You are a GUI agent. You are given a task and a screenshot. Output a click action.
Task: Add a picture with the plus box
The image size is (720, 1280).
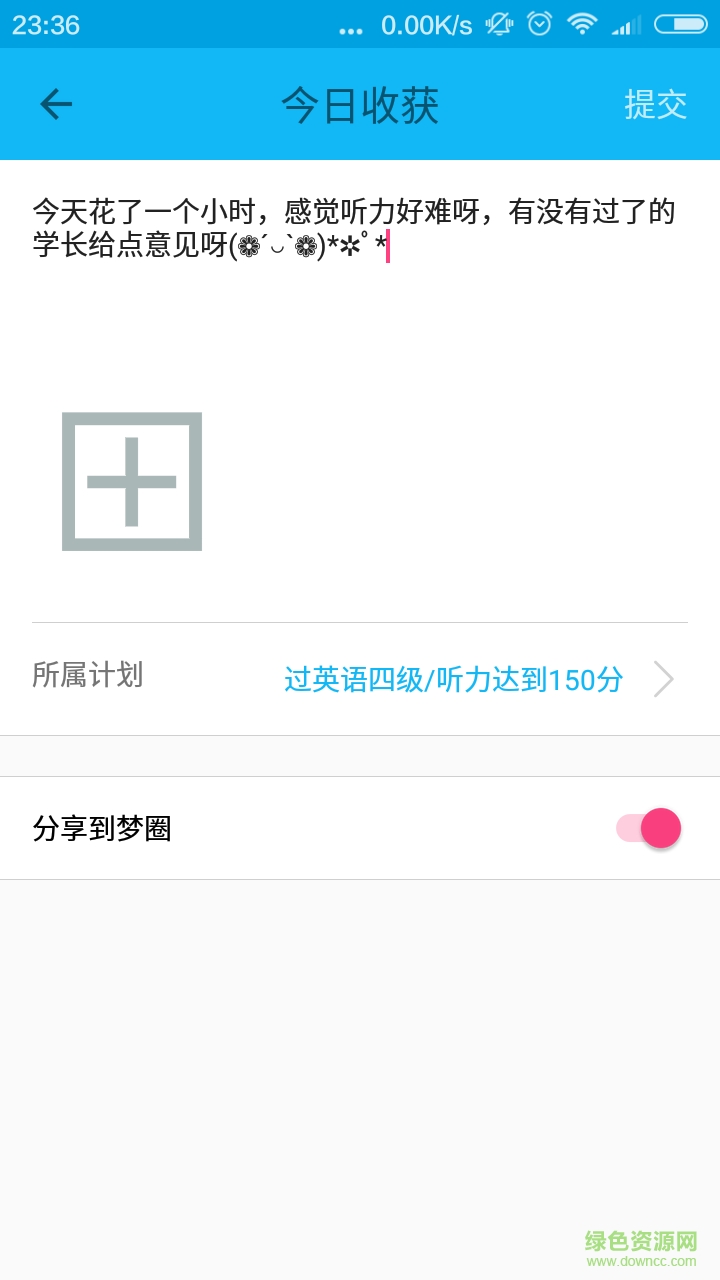click(132, 481)
